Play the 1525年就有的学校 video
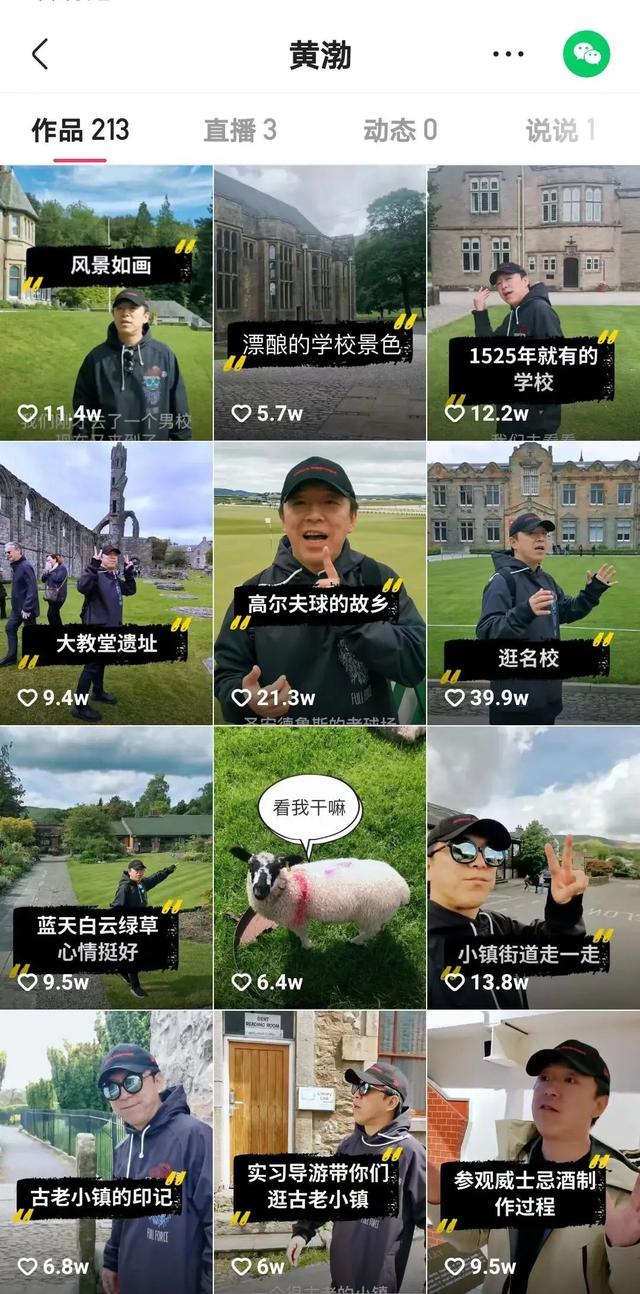This screenshot has width=640, height=1294. (534, 302)
